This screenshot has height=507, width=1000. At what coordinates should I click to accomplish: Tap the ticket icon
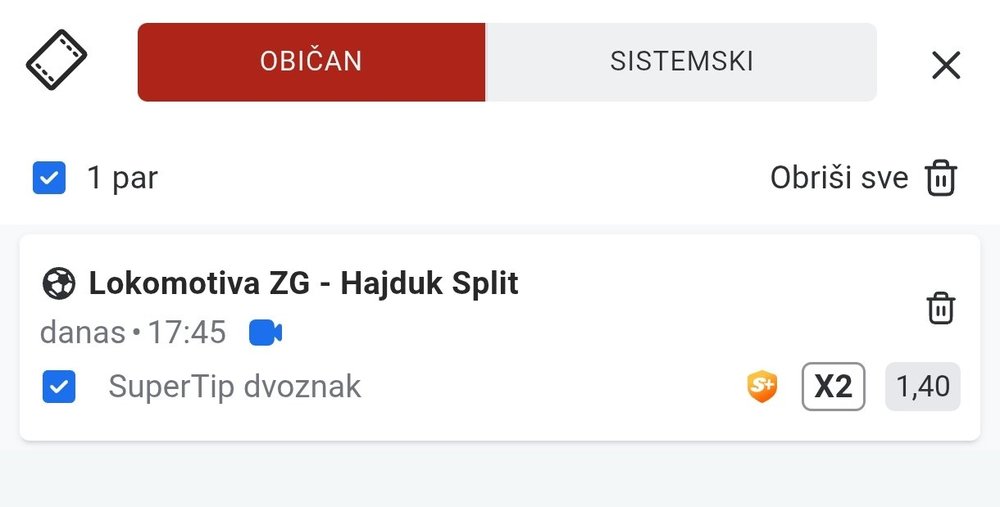[56, 60]
